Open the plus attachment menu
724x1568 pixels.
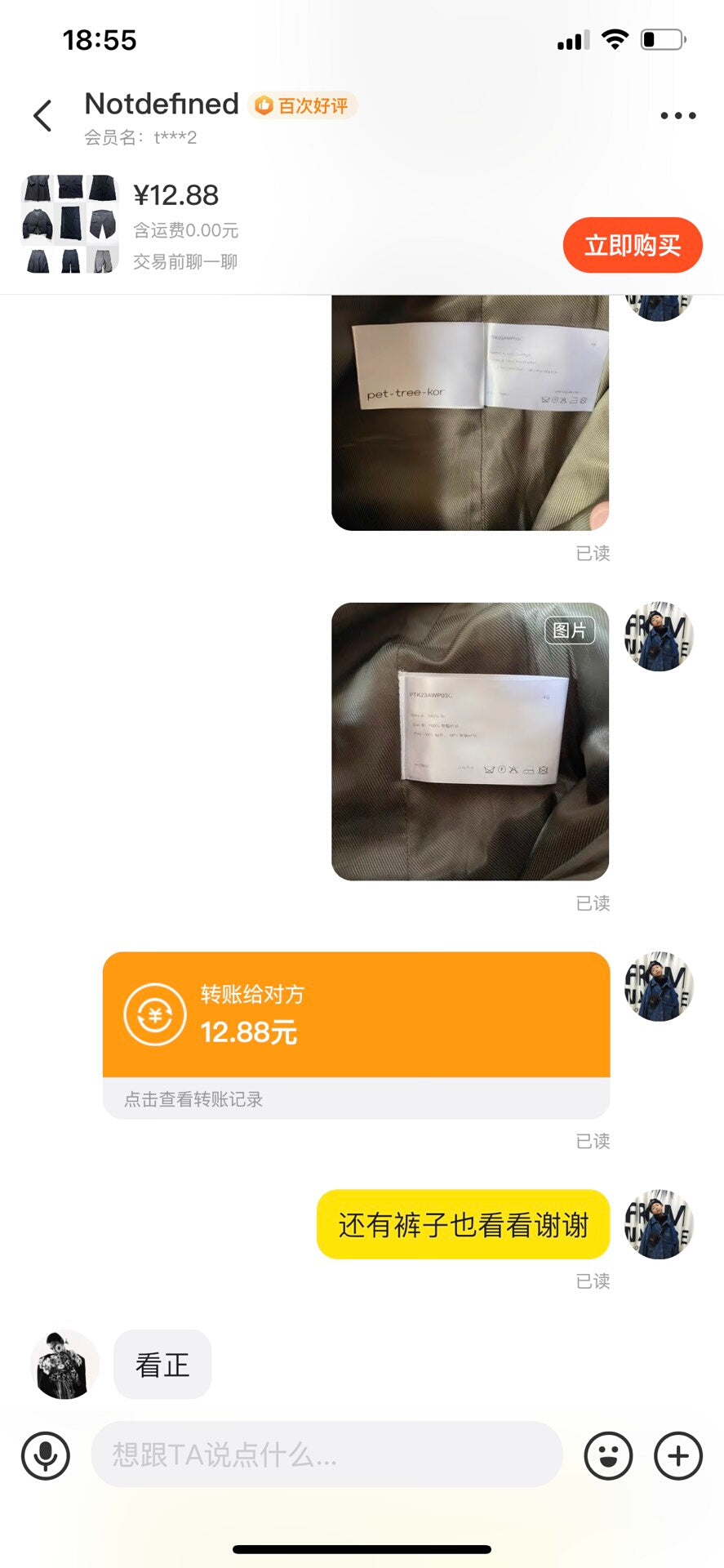tap(677, 1455)
